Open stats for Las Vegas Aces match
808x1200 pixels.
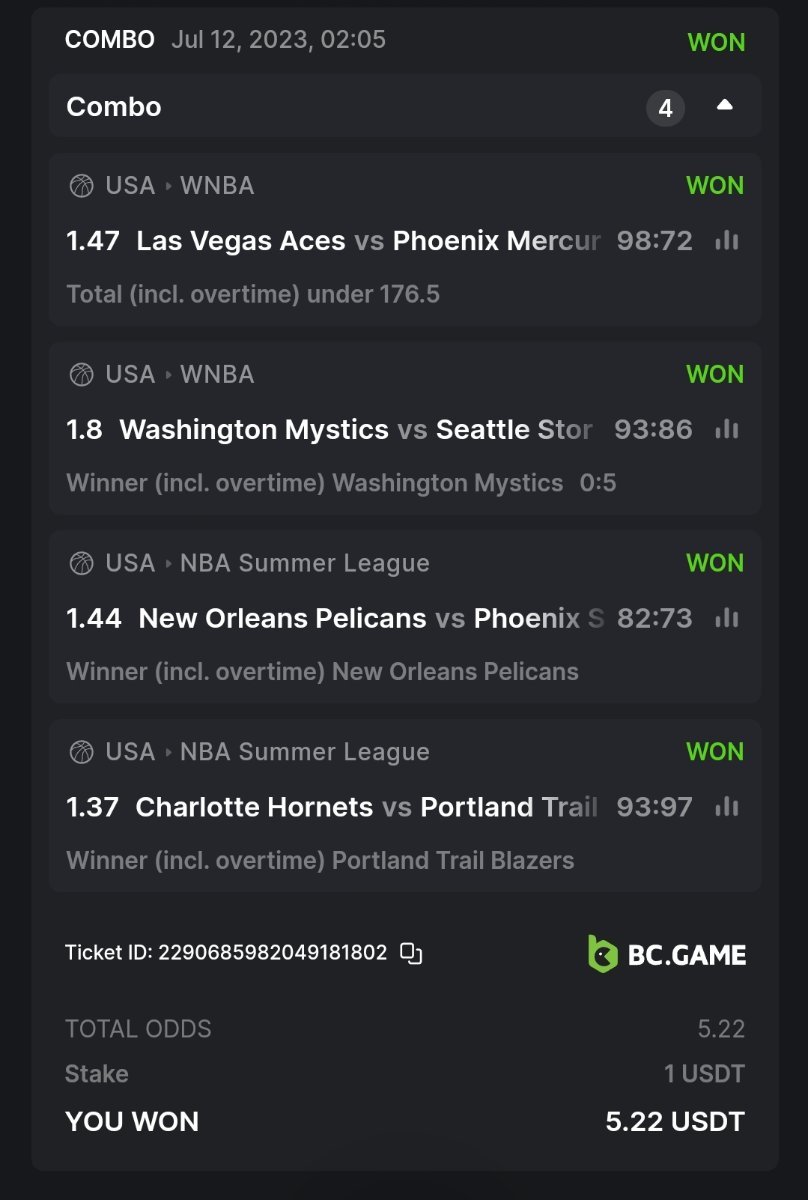tap(727, 241)
